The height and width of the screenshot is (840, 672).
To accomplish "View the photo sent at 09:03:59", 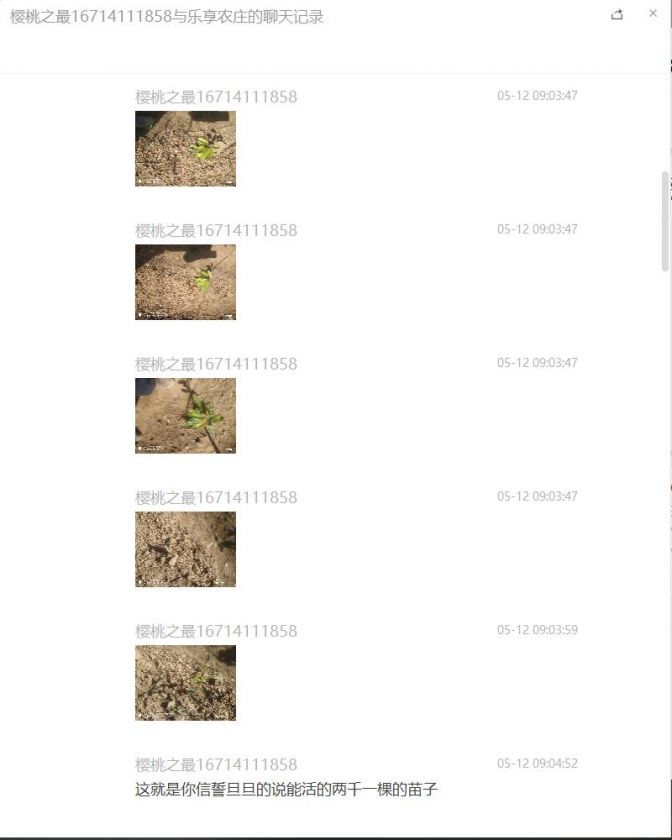I will click(x=185, y=683).
